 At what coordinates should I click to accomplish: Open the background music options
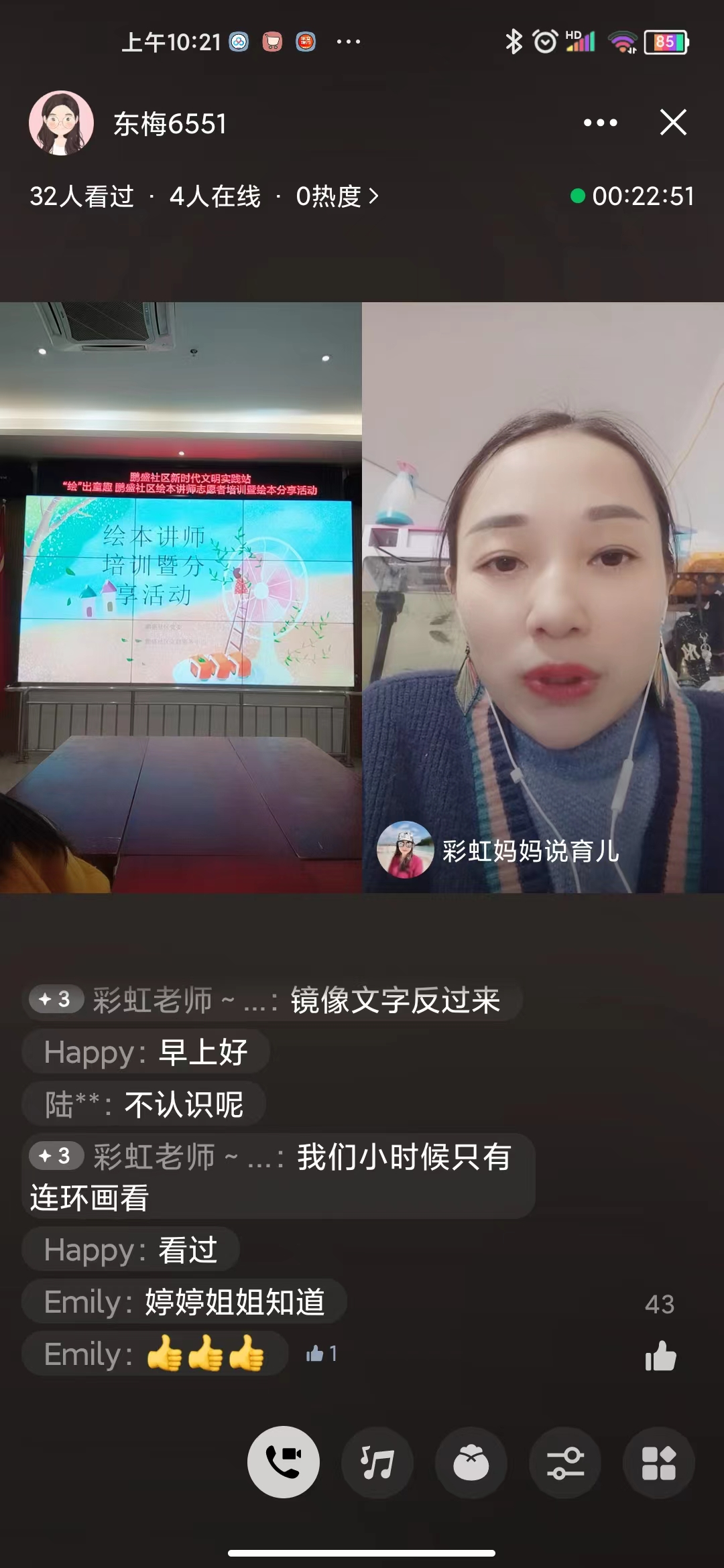tap(377, 1462)
